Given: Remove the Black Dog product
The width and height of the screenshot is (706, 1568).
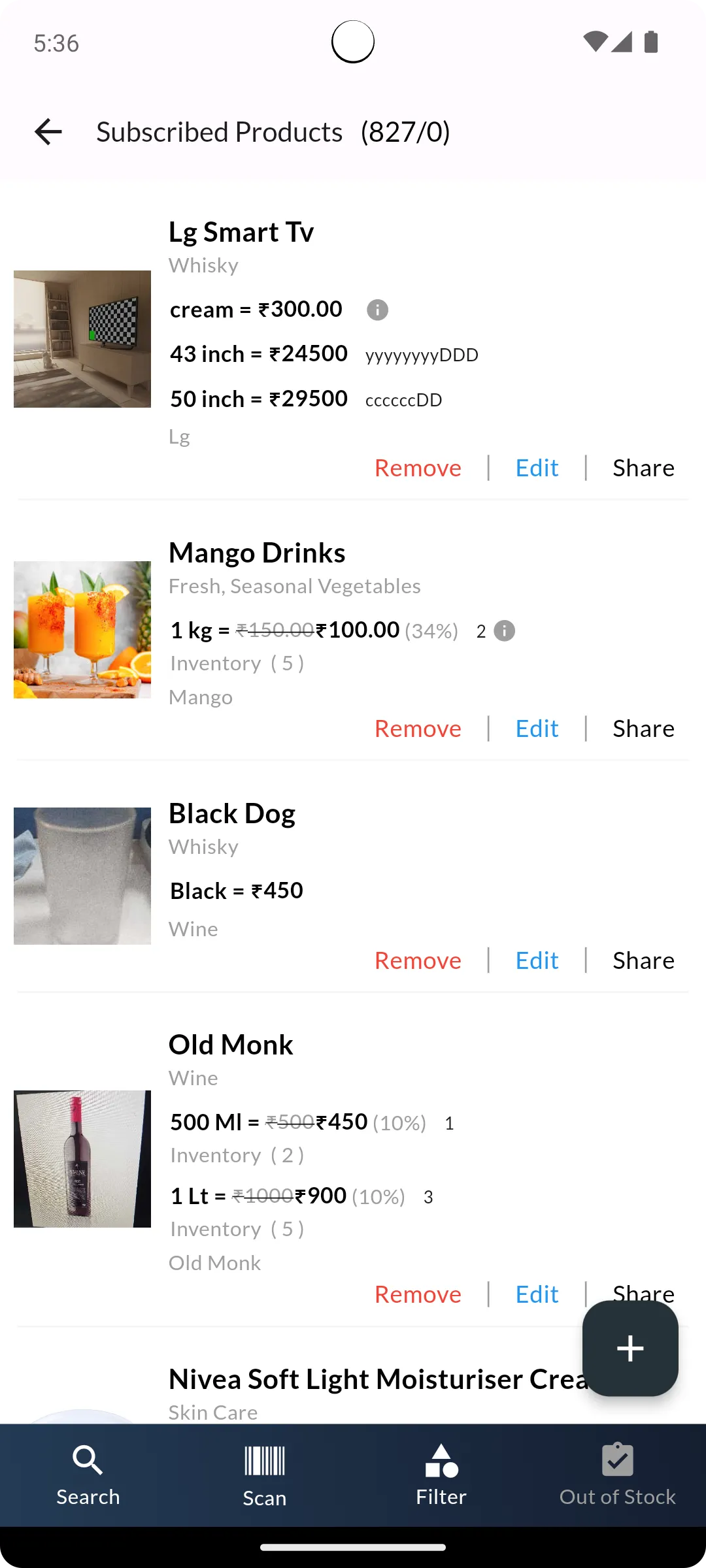Looking at the screenshot, I should pos(418,960).
